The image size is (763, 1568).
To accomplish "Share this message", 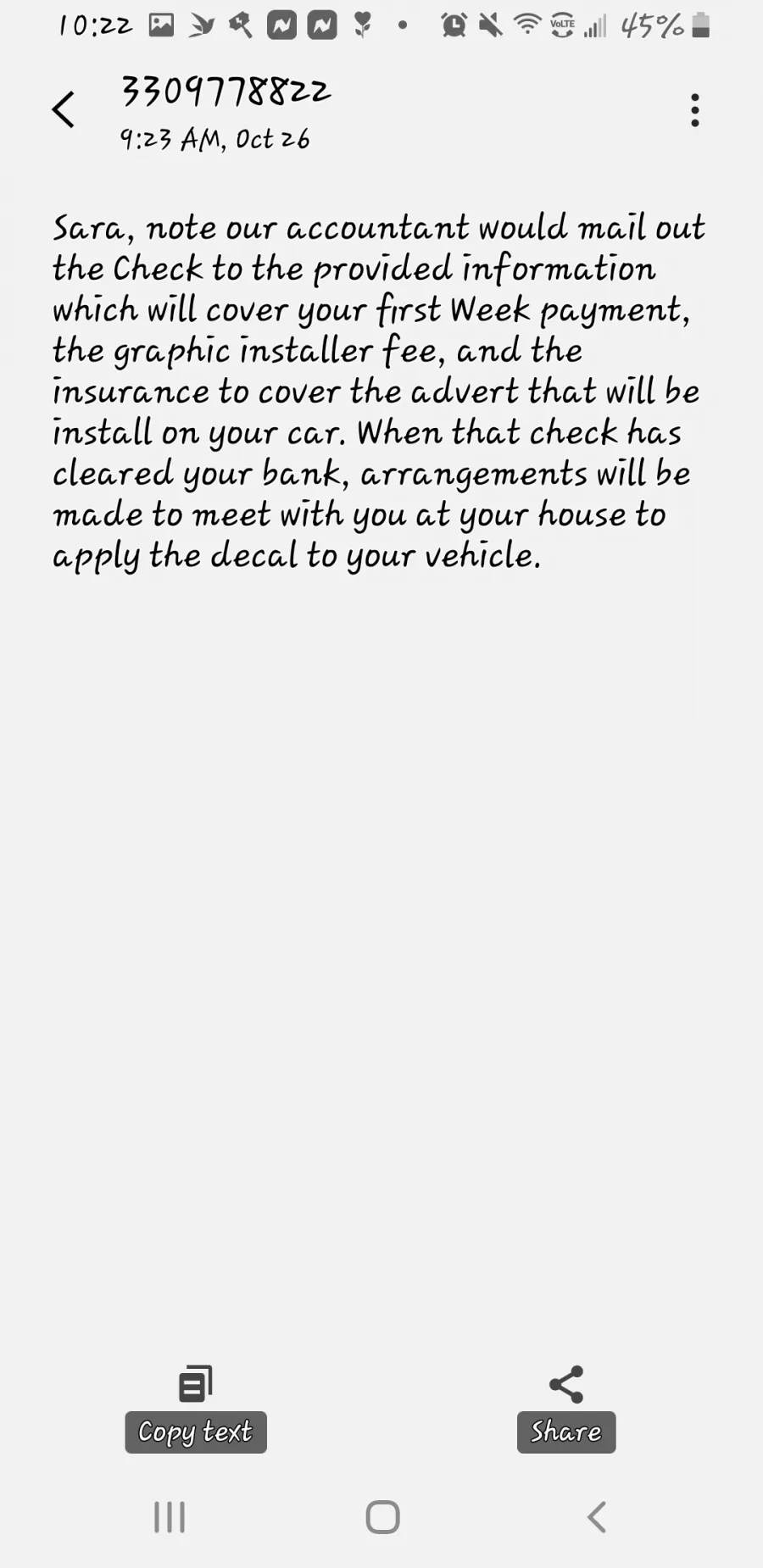I will pyautogui.click(x=566, y=1409).
